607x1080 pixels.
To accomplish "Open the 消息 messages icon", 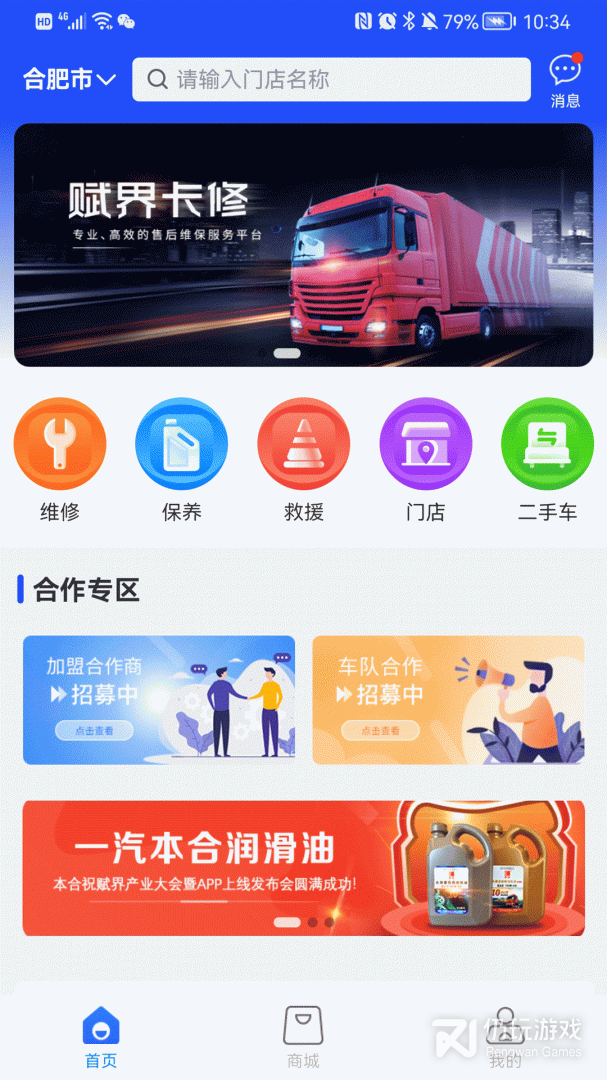I will [x=565, y=80].
